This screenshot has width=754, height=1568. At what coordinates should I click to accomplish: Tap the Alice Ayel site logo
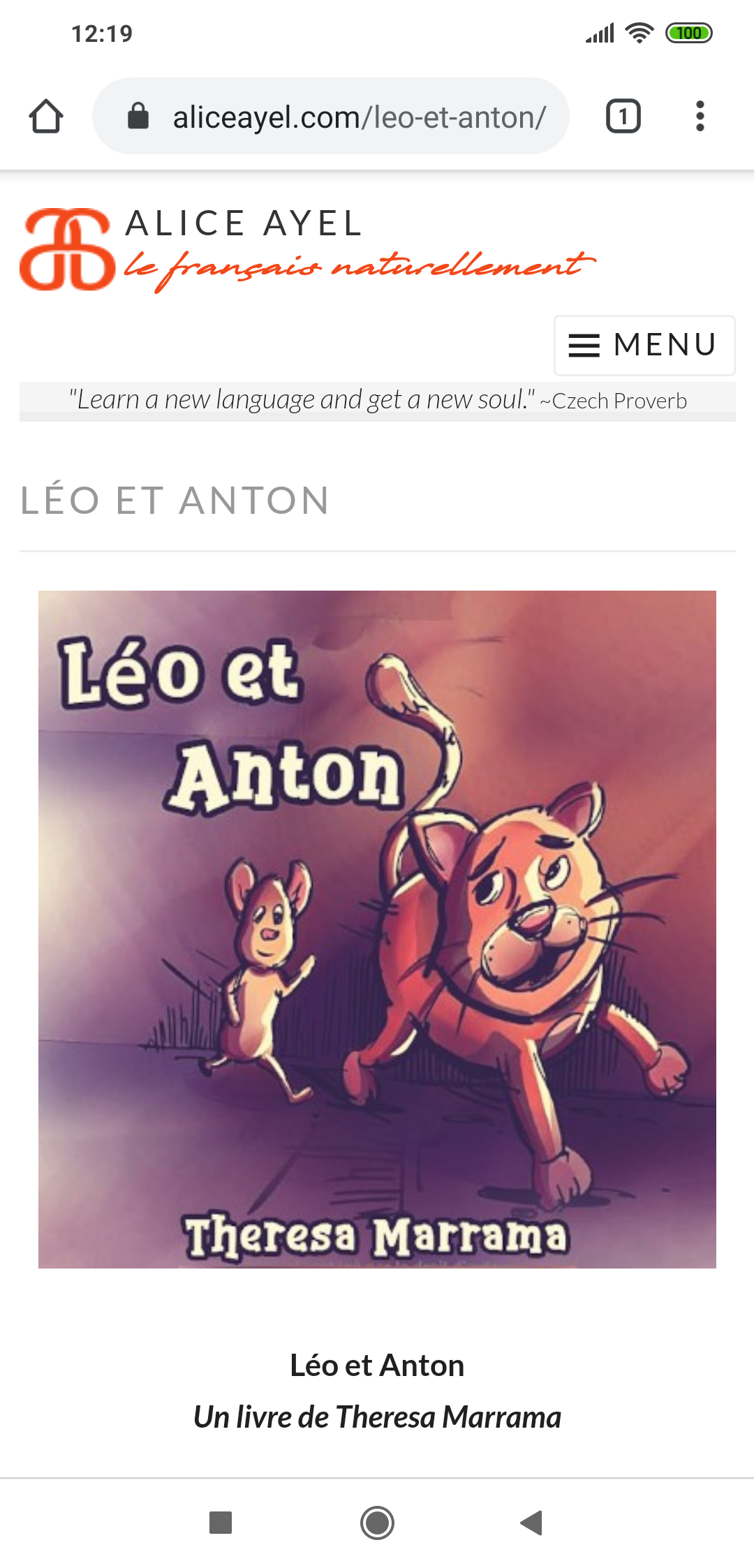68,249
